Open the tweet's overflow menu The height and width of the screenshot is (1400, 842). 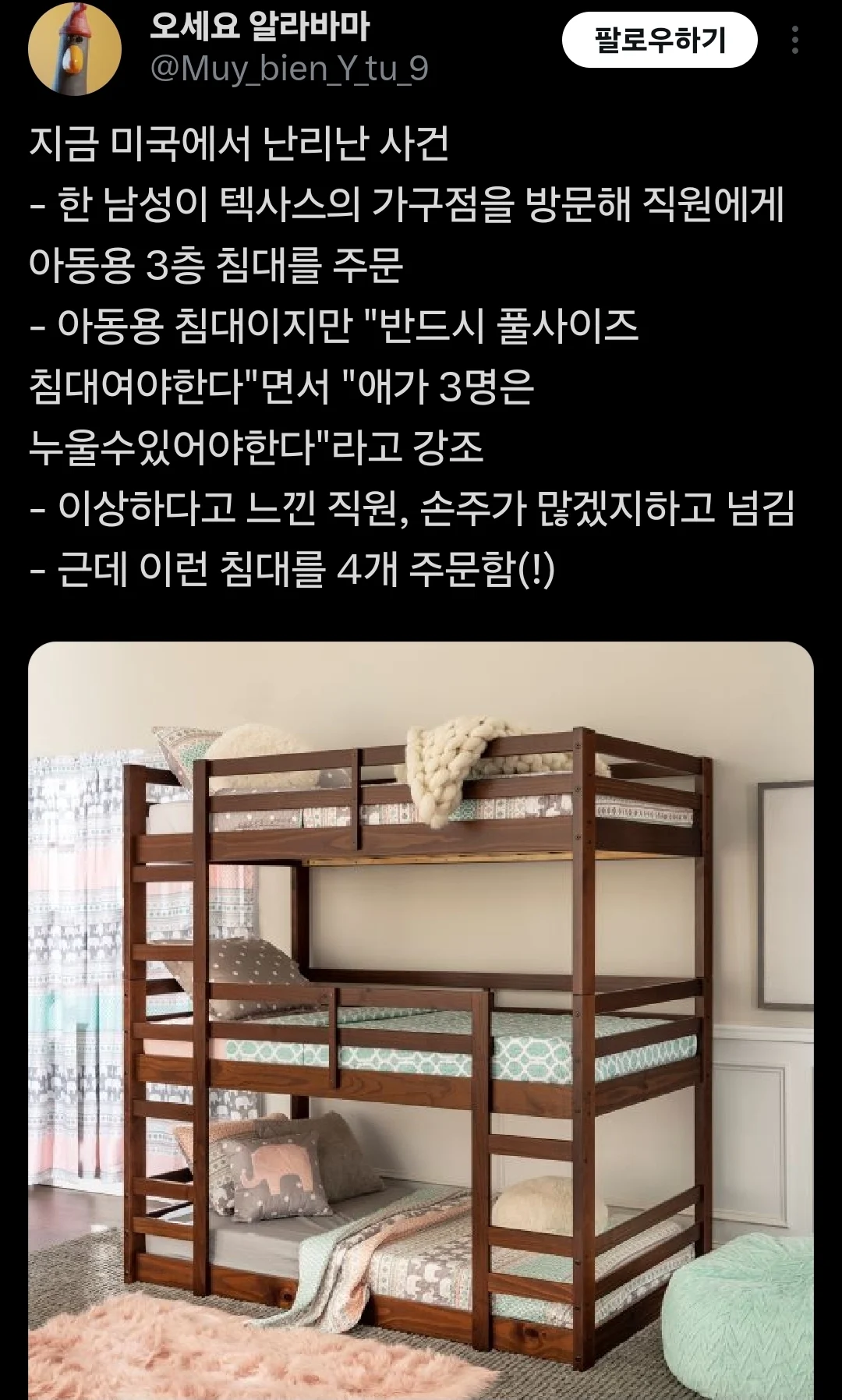click(x=794, y=41)
